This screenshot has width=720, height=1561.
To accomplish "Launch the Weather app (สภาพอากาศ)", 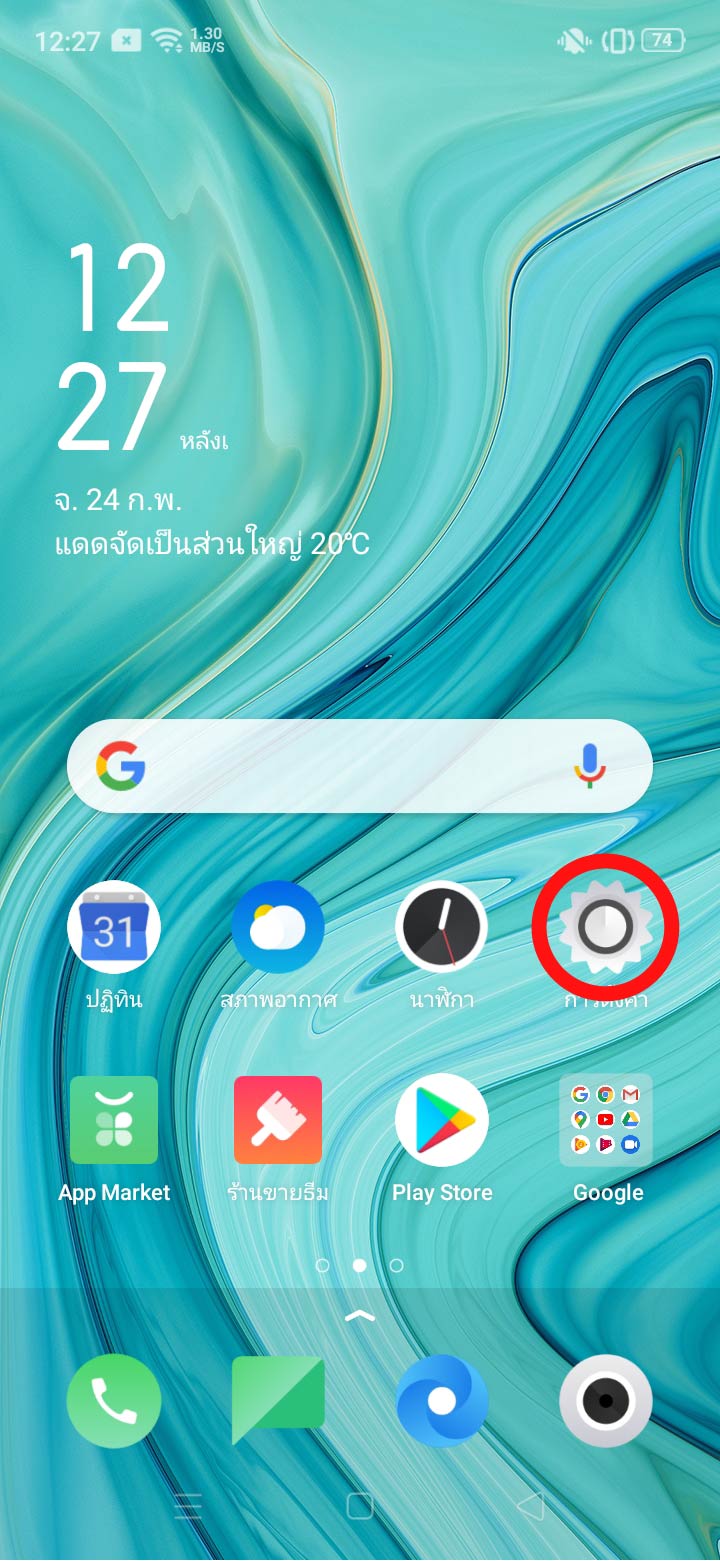I will pyautogui.click(x=277, y=928).
